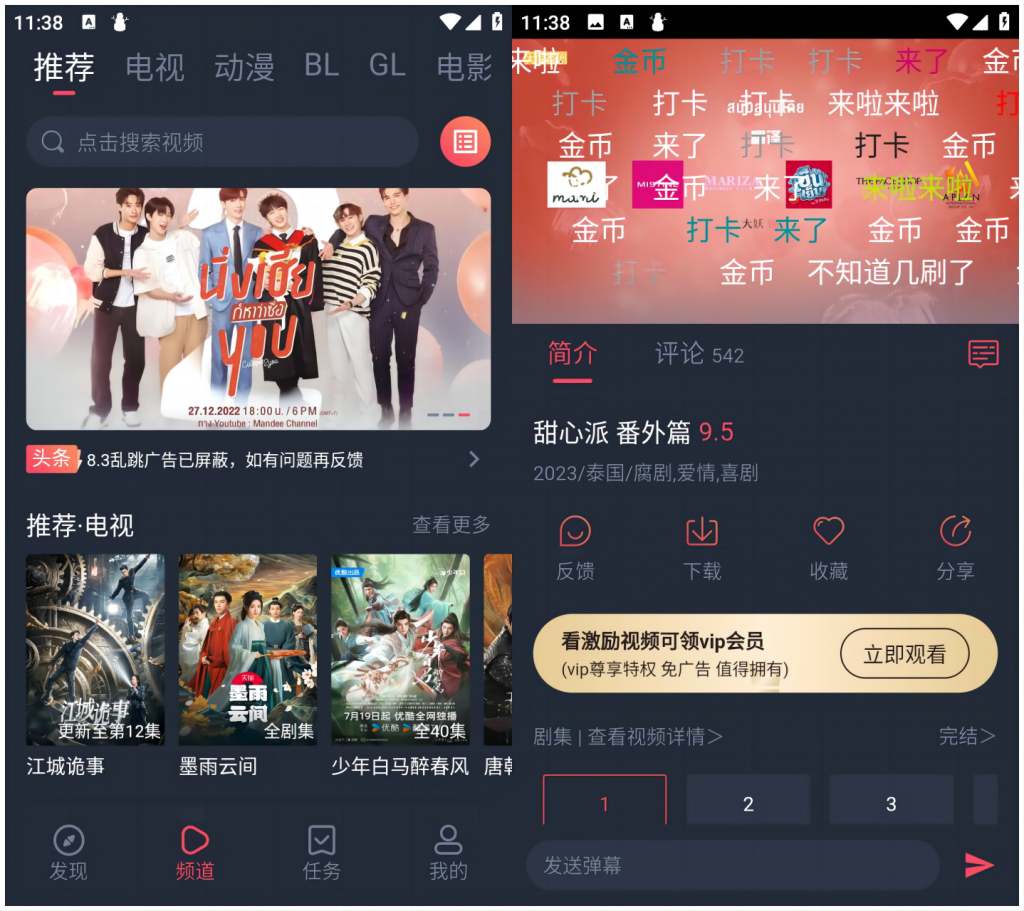Tap the 下载 download icon
This screenshot has width=1024, height=911.
[702, 546]
